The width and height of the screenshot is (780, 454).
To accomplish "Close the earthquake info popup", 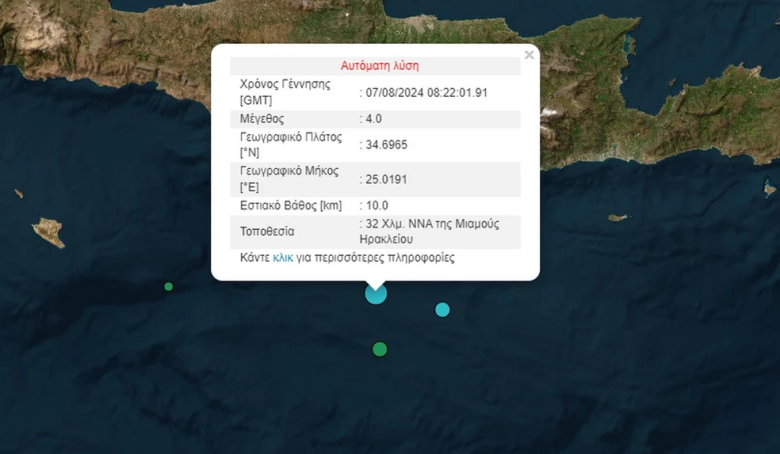I will pos(529,55).
